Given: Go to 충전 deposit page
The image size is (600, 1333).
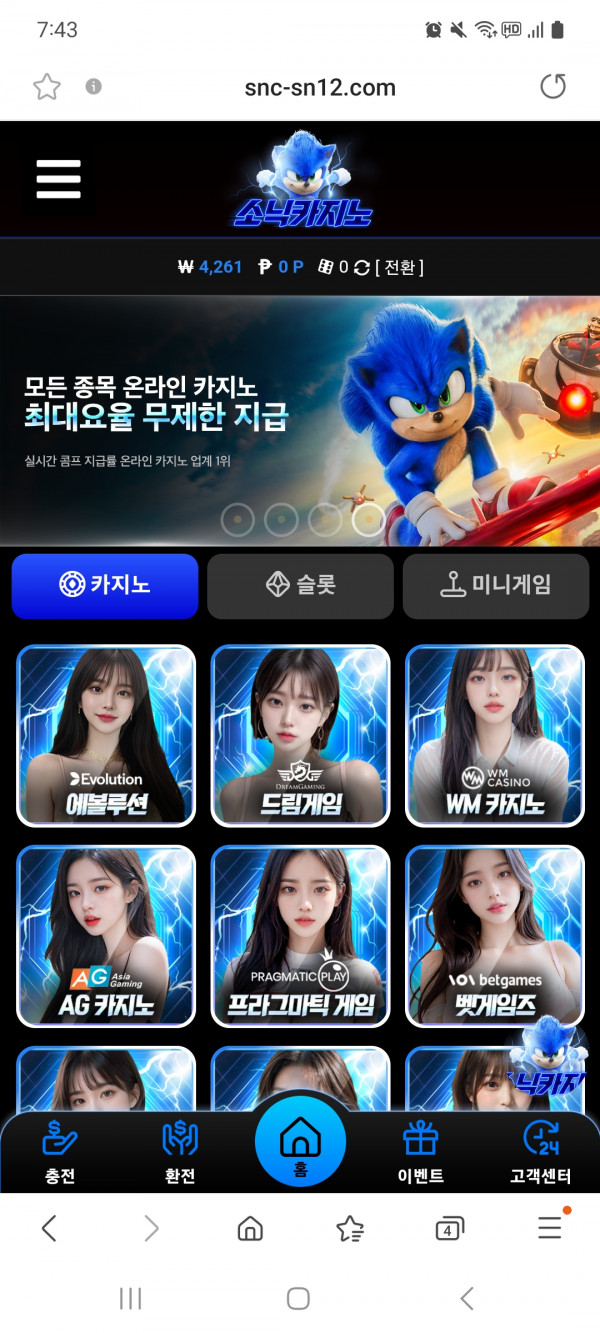Looking at the screenshot, I should (60, 1152).
